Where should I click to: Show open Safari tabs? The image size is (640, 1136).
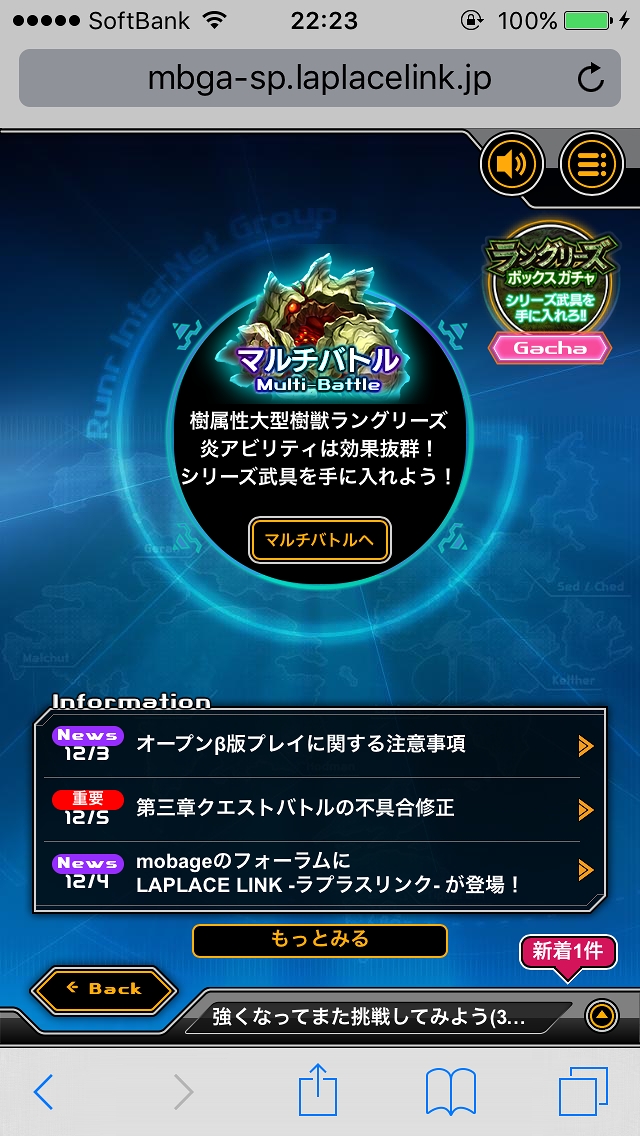[583, 1091]
